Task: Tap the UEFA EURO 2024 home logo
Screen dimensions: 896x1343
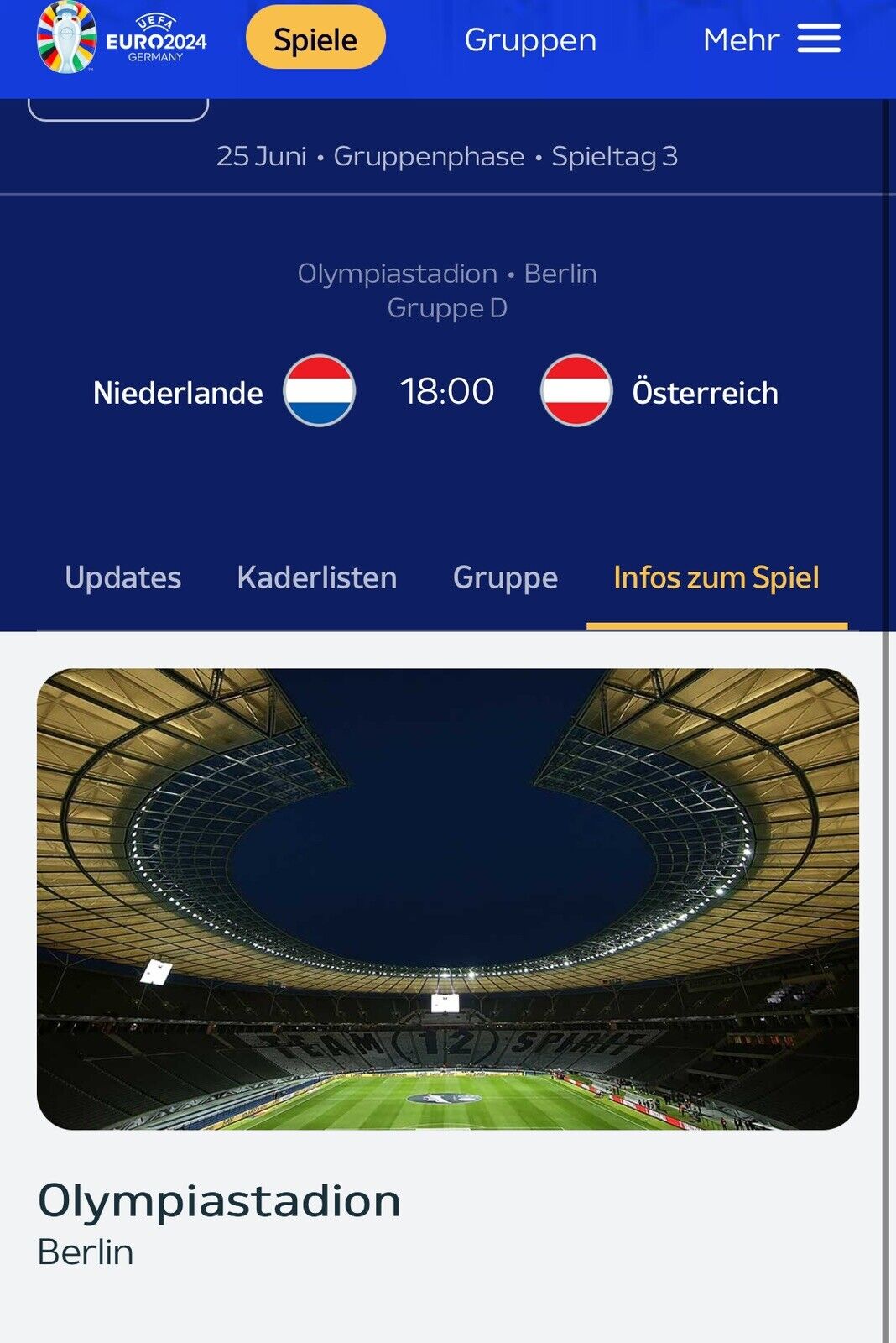Action: point(122,39)
